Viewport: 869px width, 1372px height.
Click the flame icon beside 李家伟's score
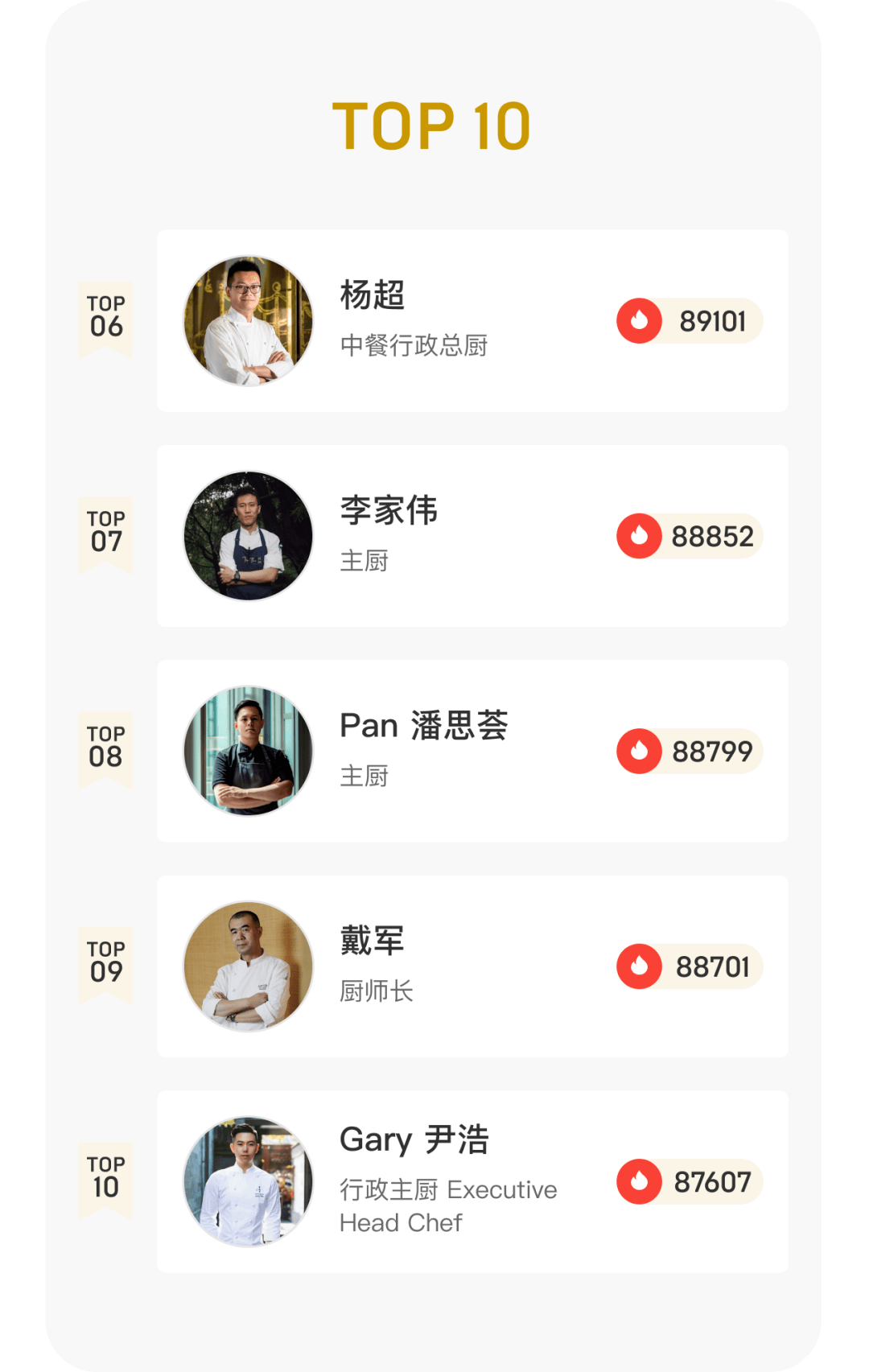coord(640,535)
